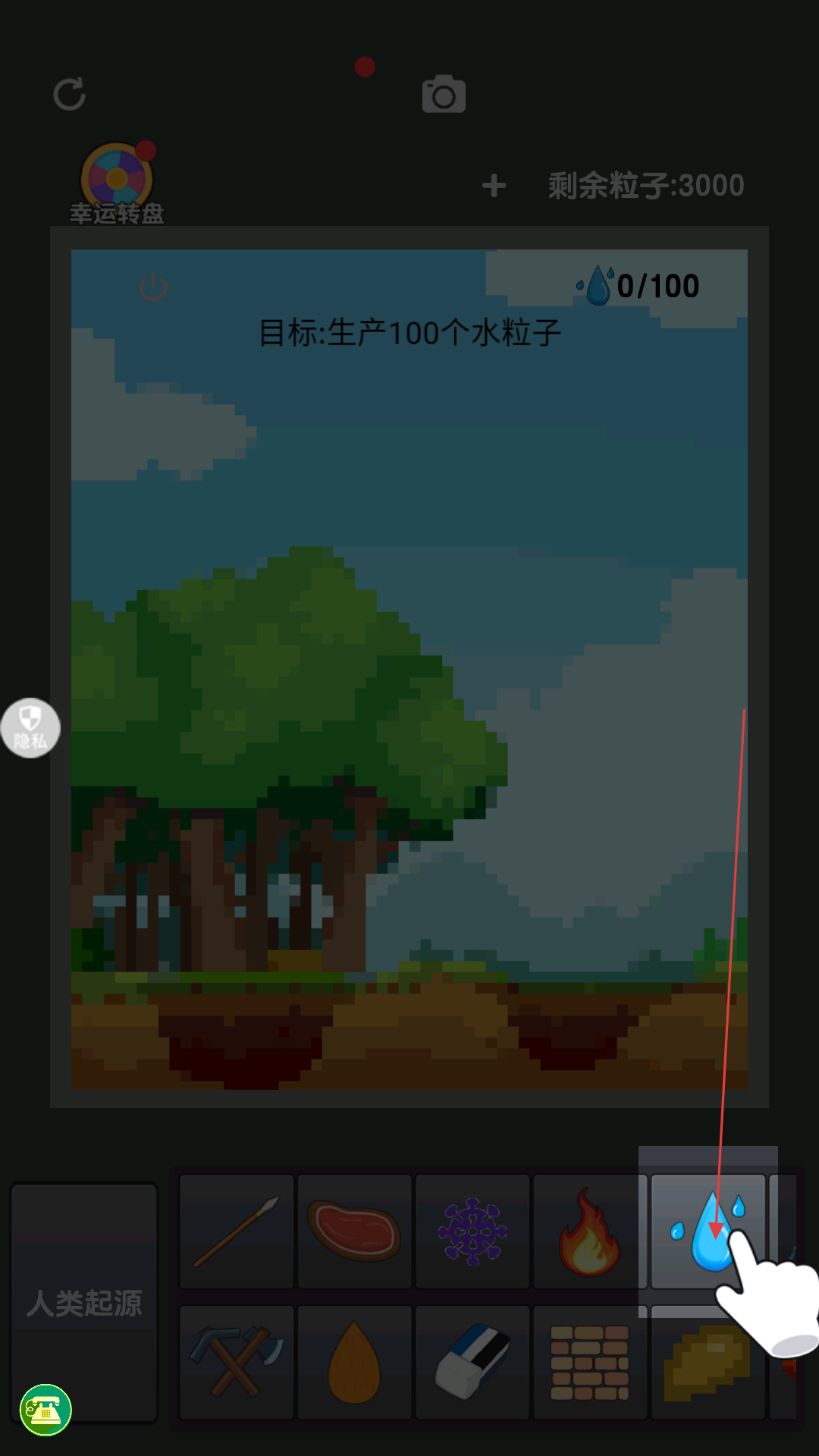Tap the refresh arrow icon
The image size is (819, 1456).
69,95
